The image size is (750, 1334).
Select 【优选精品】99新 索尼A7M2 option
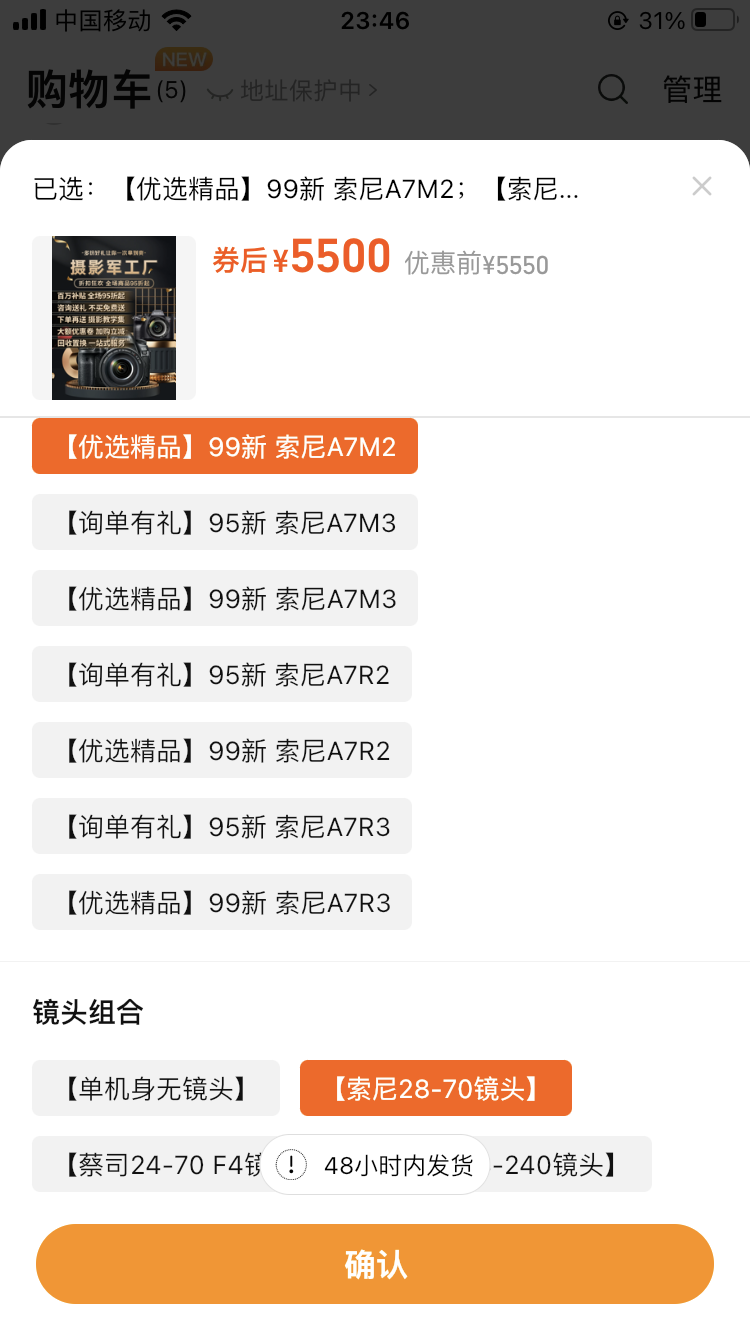[x=225, y=446]
